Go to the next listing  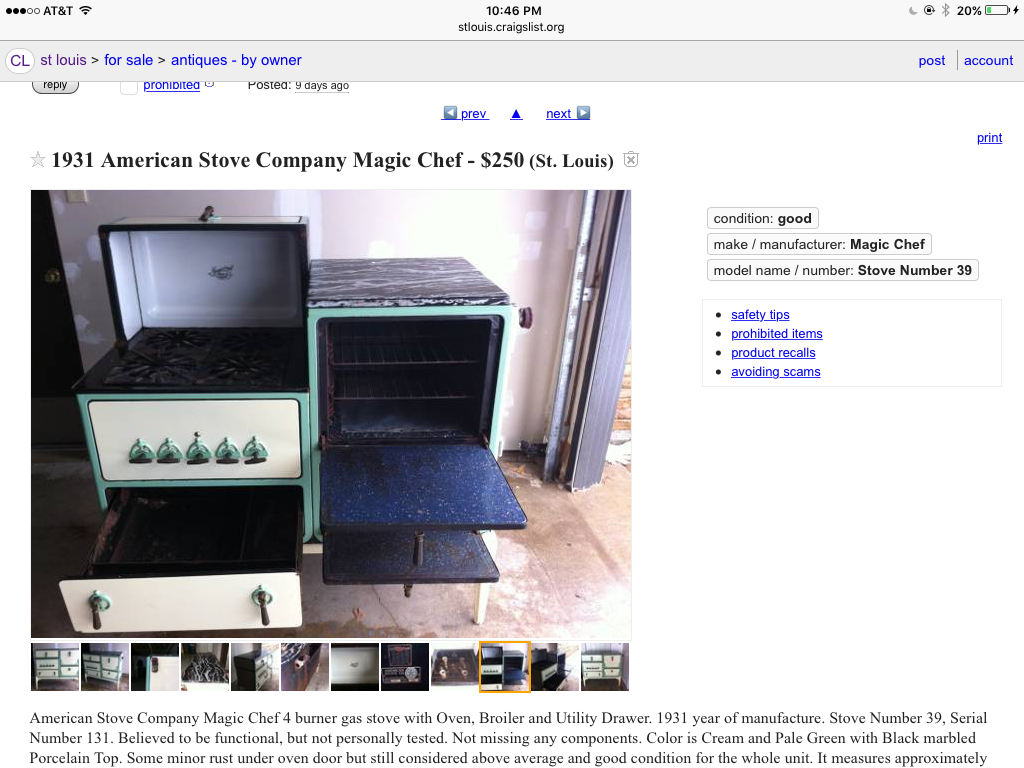click(x=567, y=114)
